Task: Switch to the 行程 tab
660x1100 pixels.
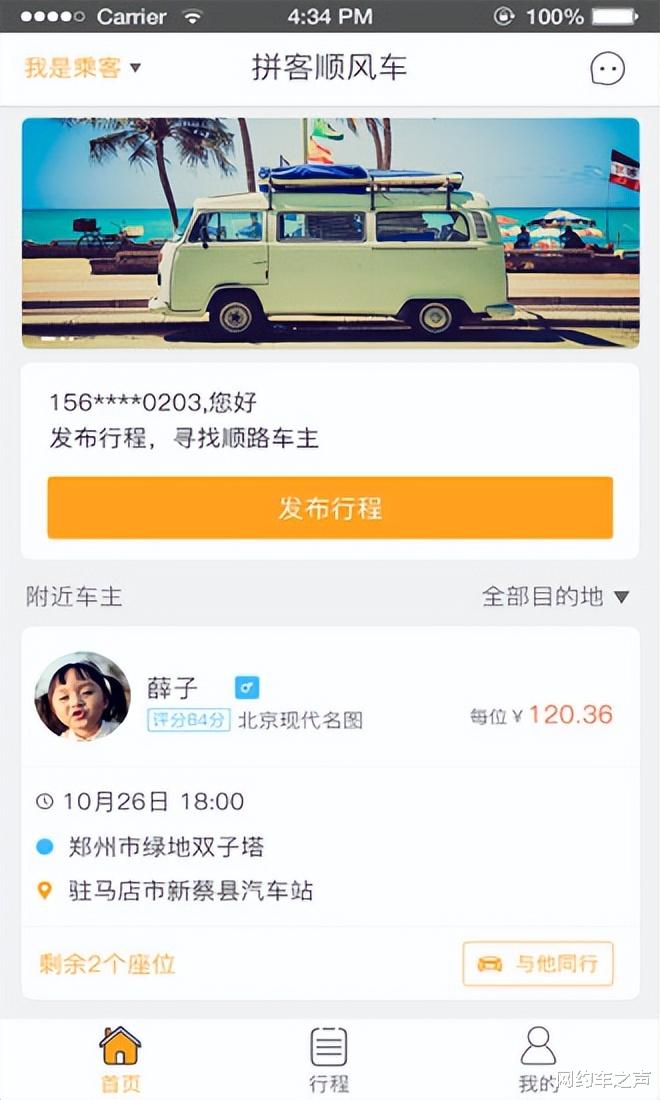Action: click(x=329, y=1059)
